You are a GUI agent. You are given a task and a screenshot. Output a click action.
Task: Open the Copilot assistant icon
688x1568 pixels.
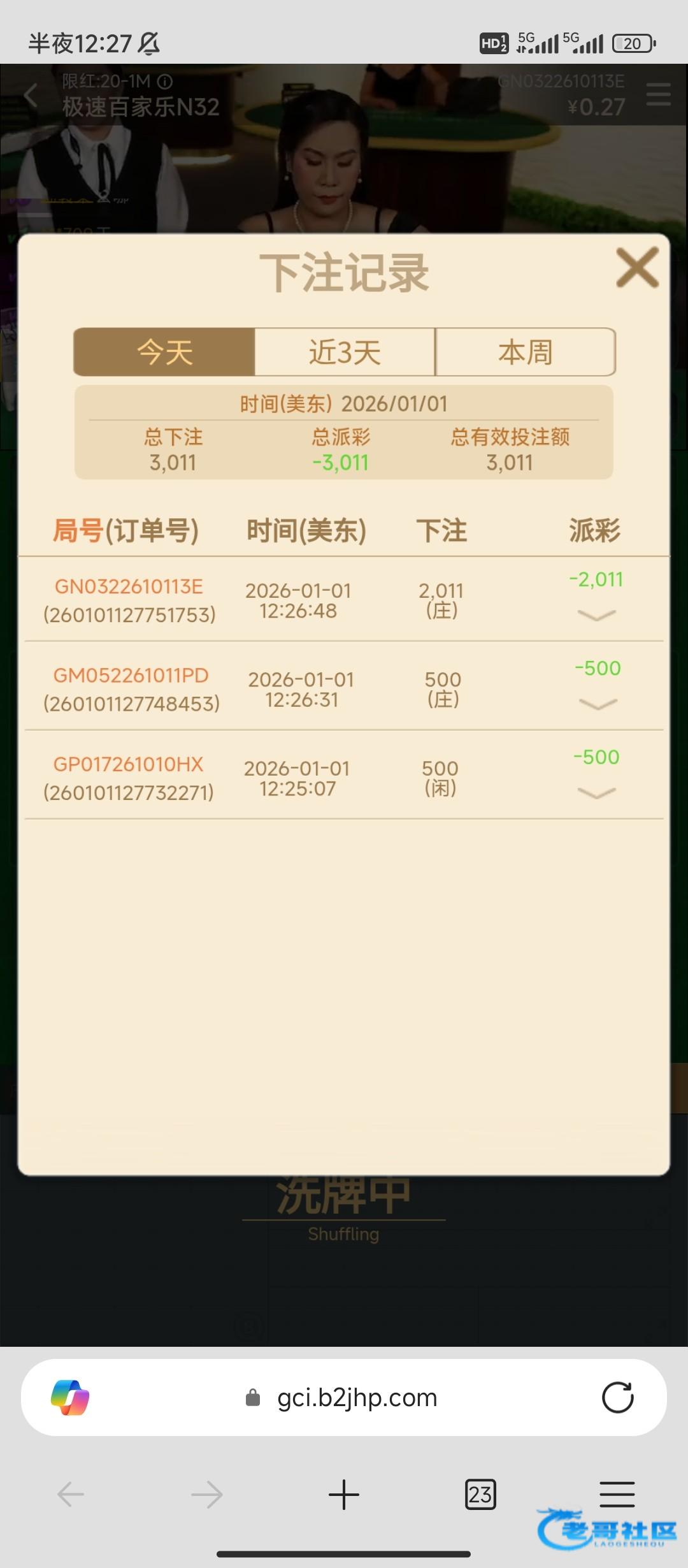click(70, 1397)
